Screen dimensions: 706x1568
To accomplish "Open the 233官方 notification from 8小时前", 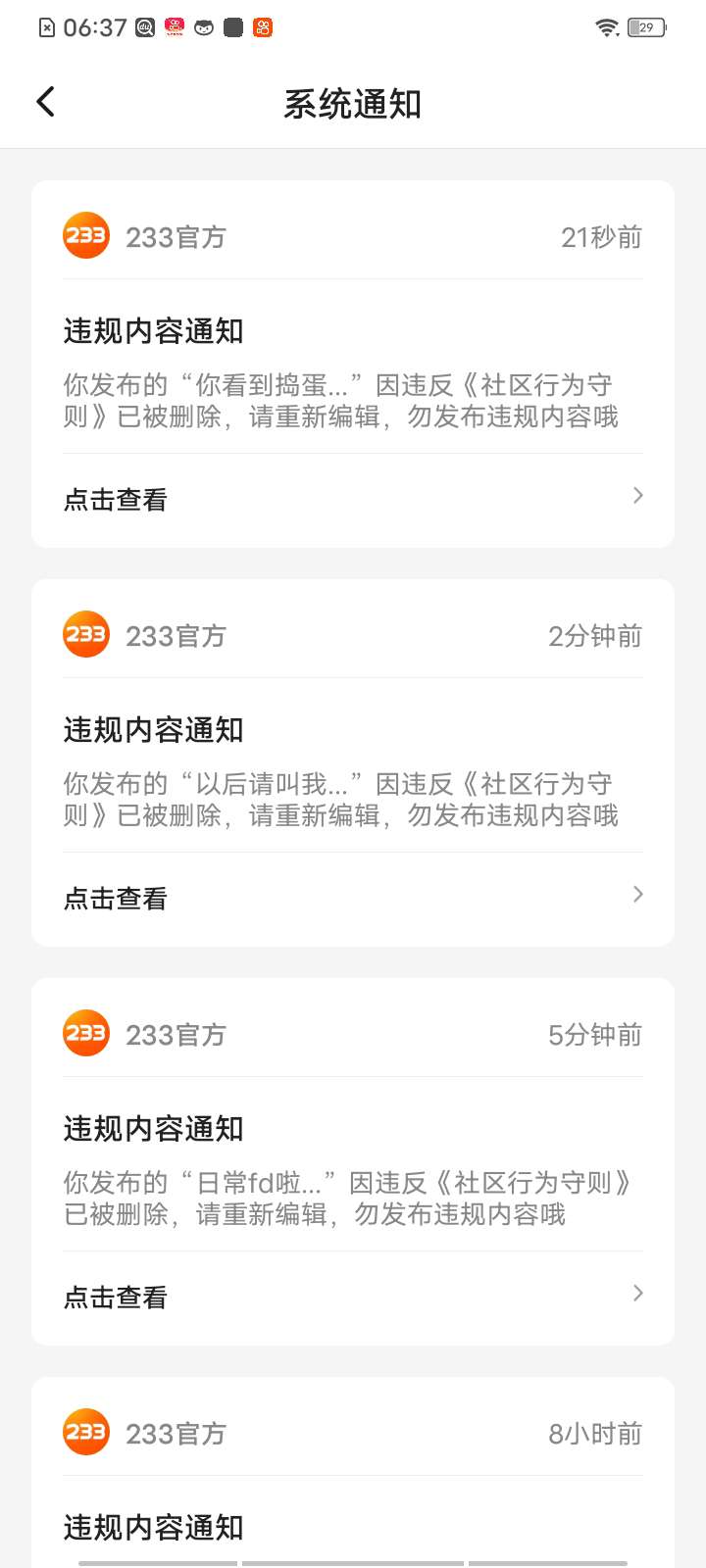I will (x=353, y=1480).
